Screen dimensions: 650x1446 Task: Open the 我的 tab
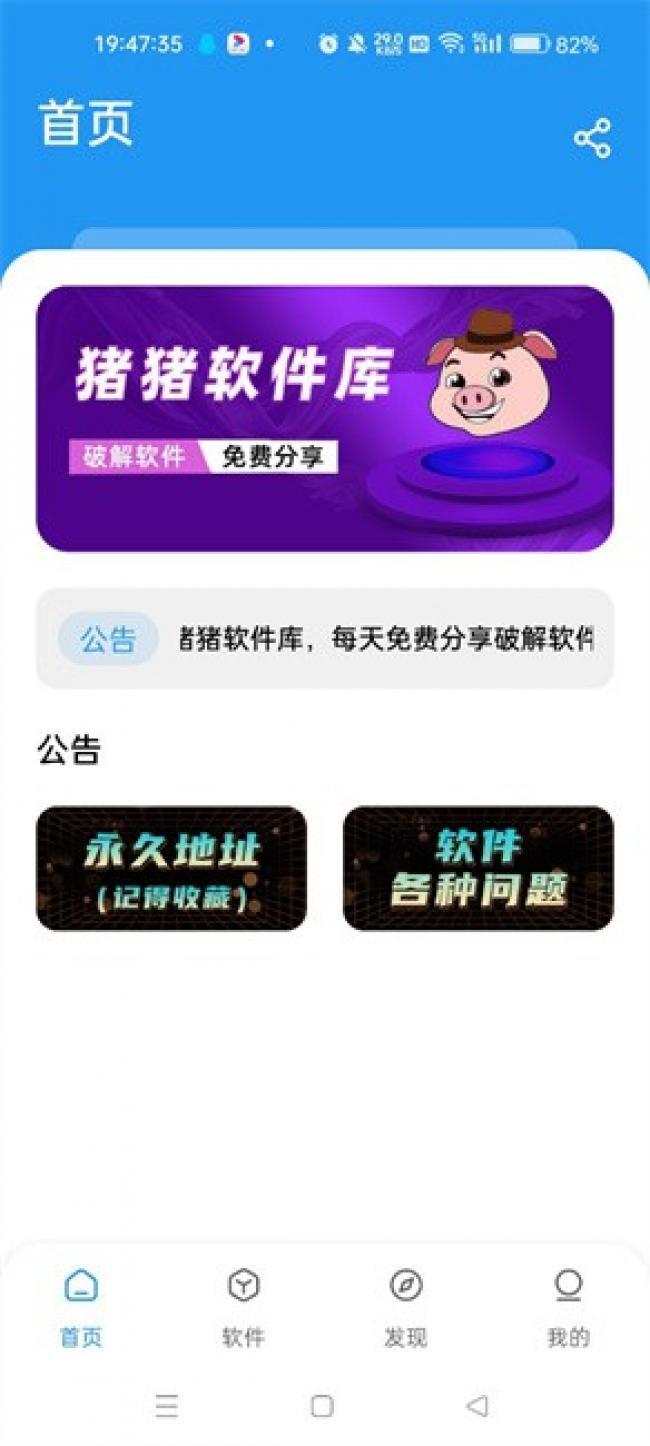[x=568, y=1305]
